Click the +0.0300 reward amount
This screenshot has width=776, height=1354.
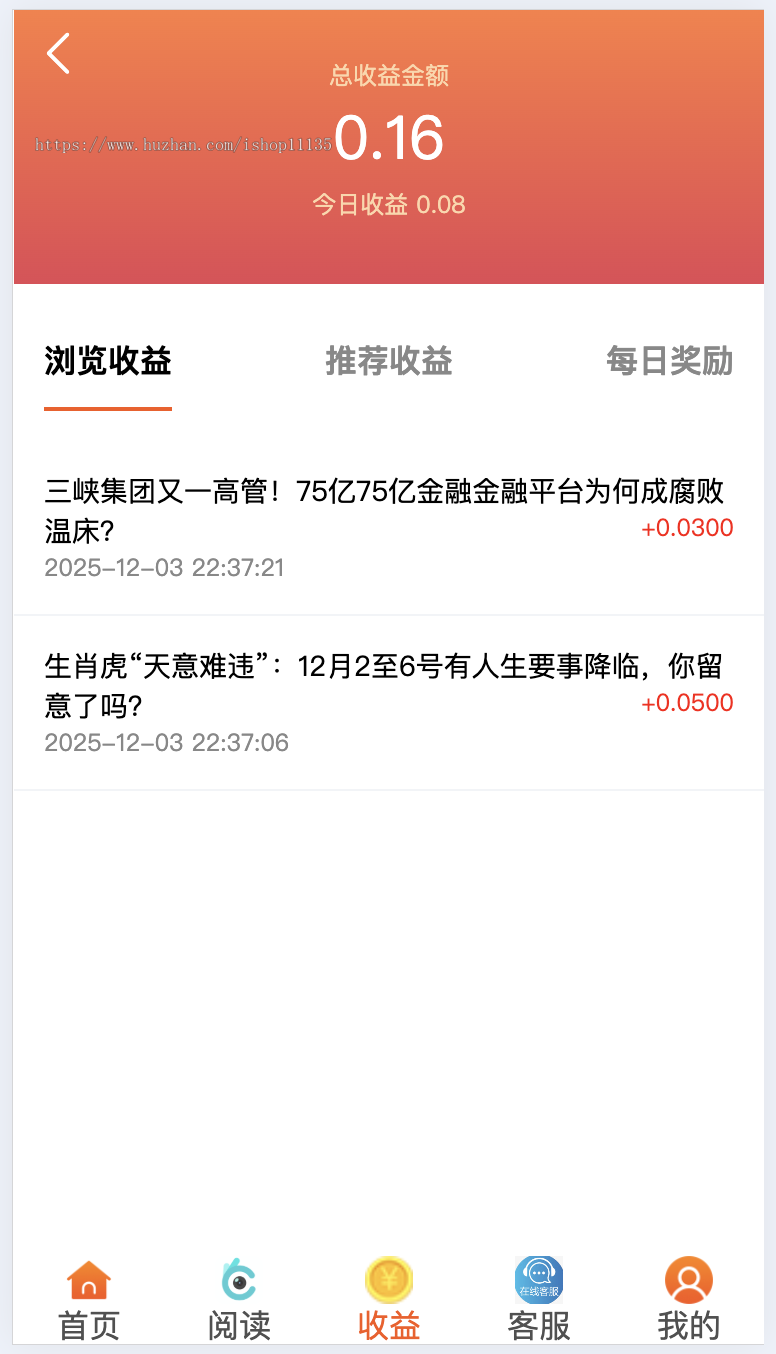(x=687, y=527)
